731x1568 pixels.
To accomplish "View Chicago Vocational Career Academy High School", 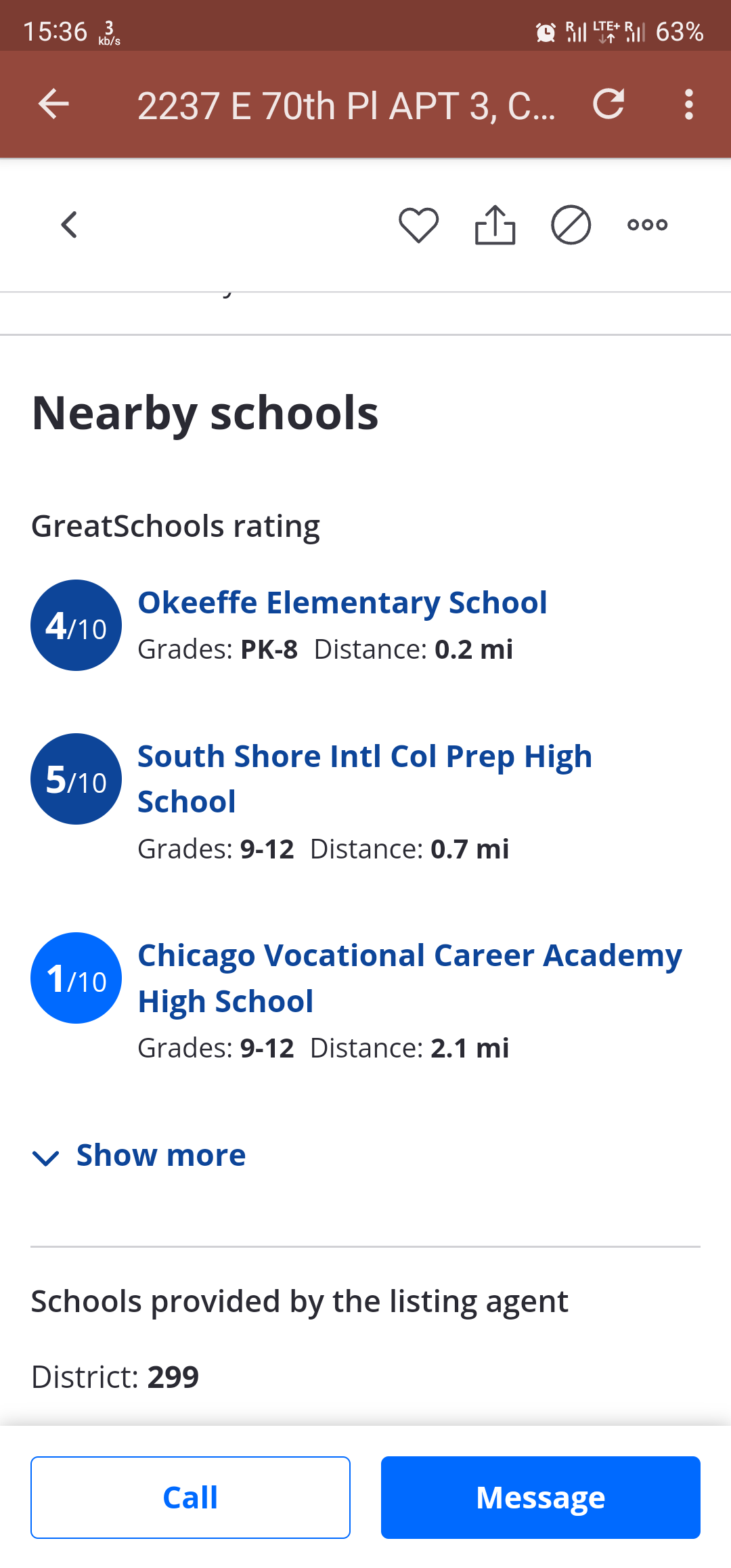I will coord(409,978).
